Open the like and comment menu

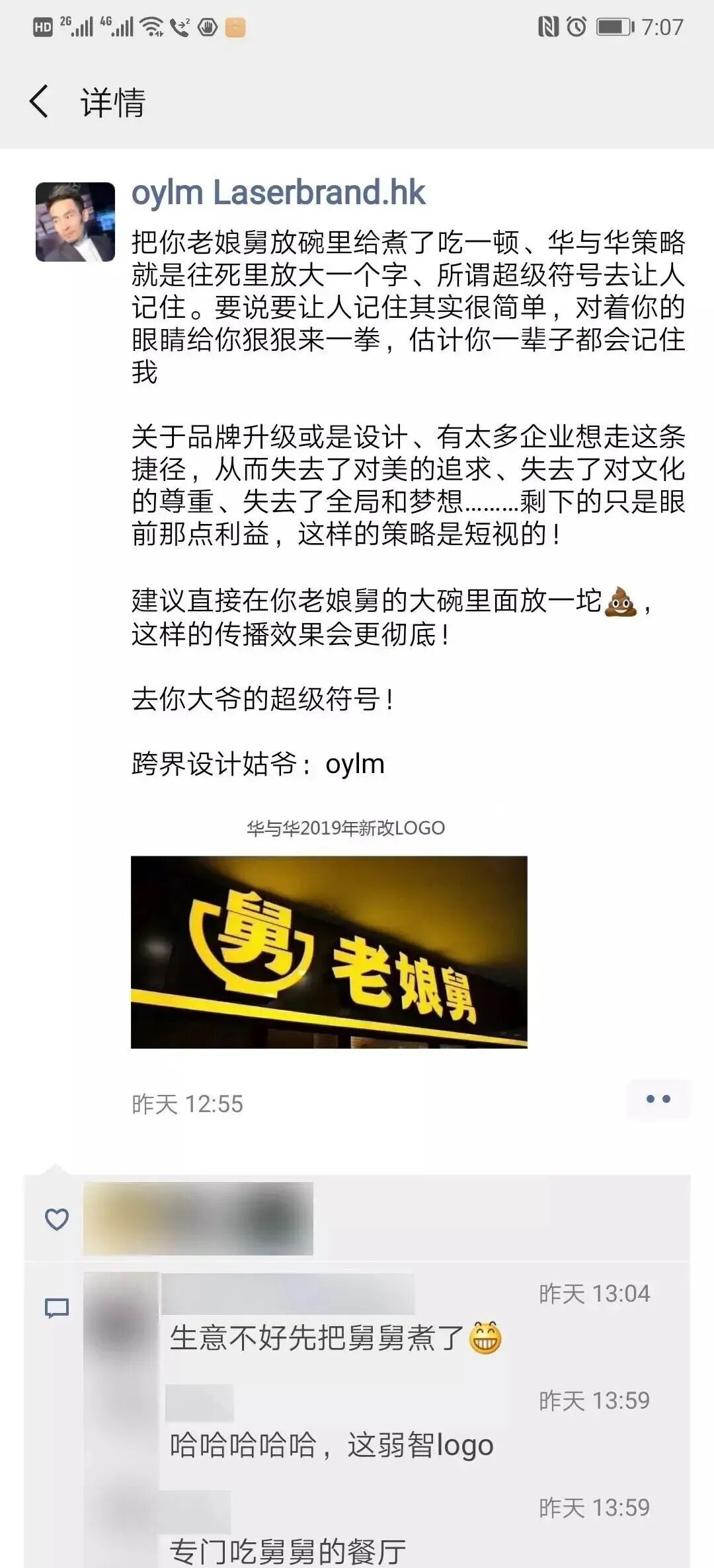pyautogui.click(x=658, y=1099)
